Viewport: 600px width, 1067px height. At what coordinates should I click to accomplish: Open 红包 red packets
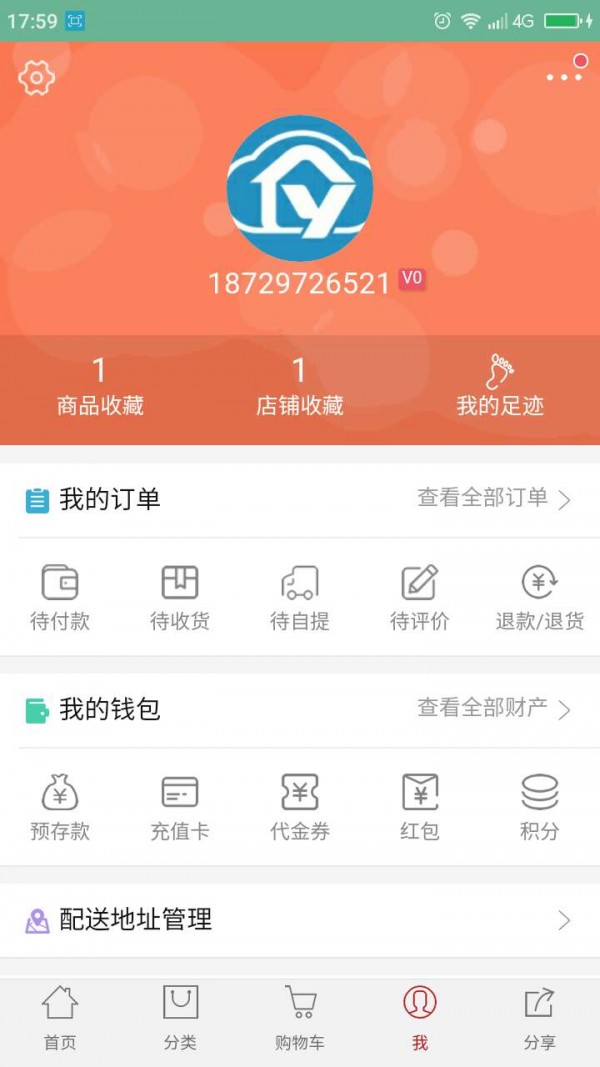pos(420,808)
